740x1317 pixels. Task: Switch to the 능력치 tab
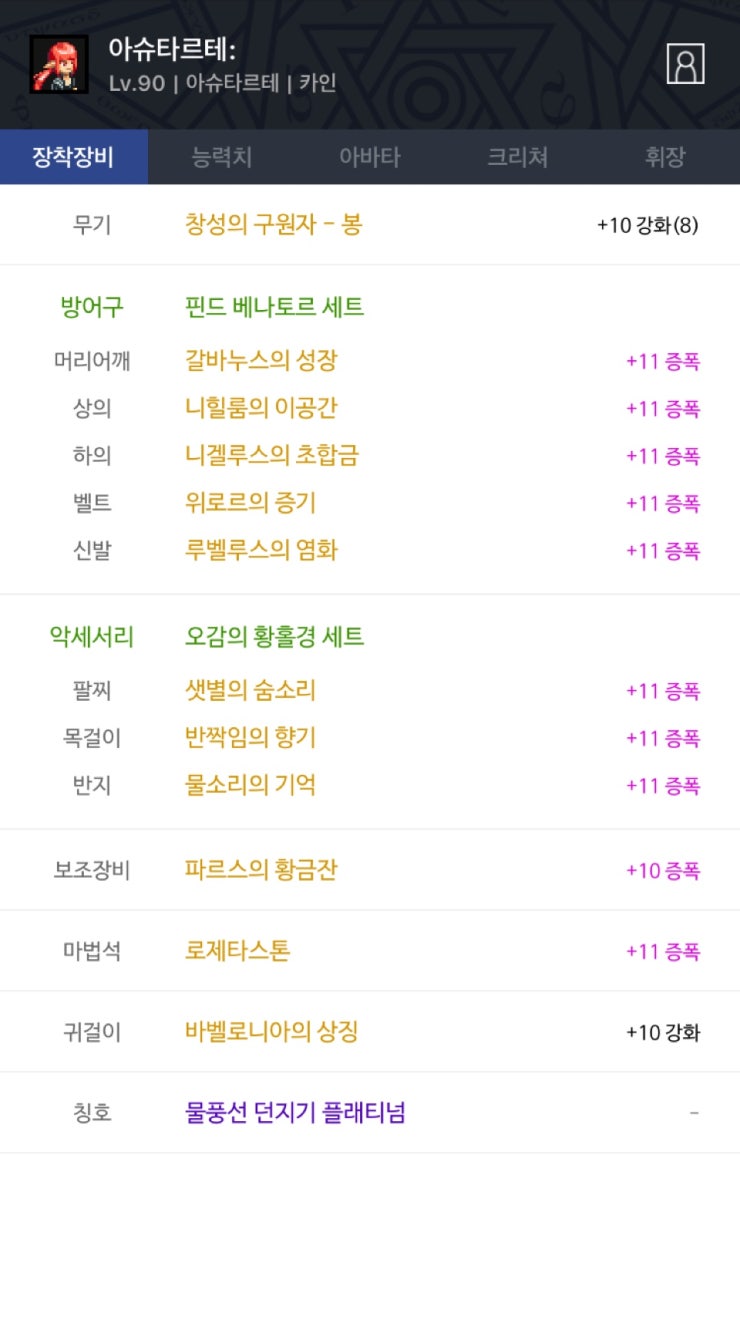222,157
